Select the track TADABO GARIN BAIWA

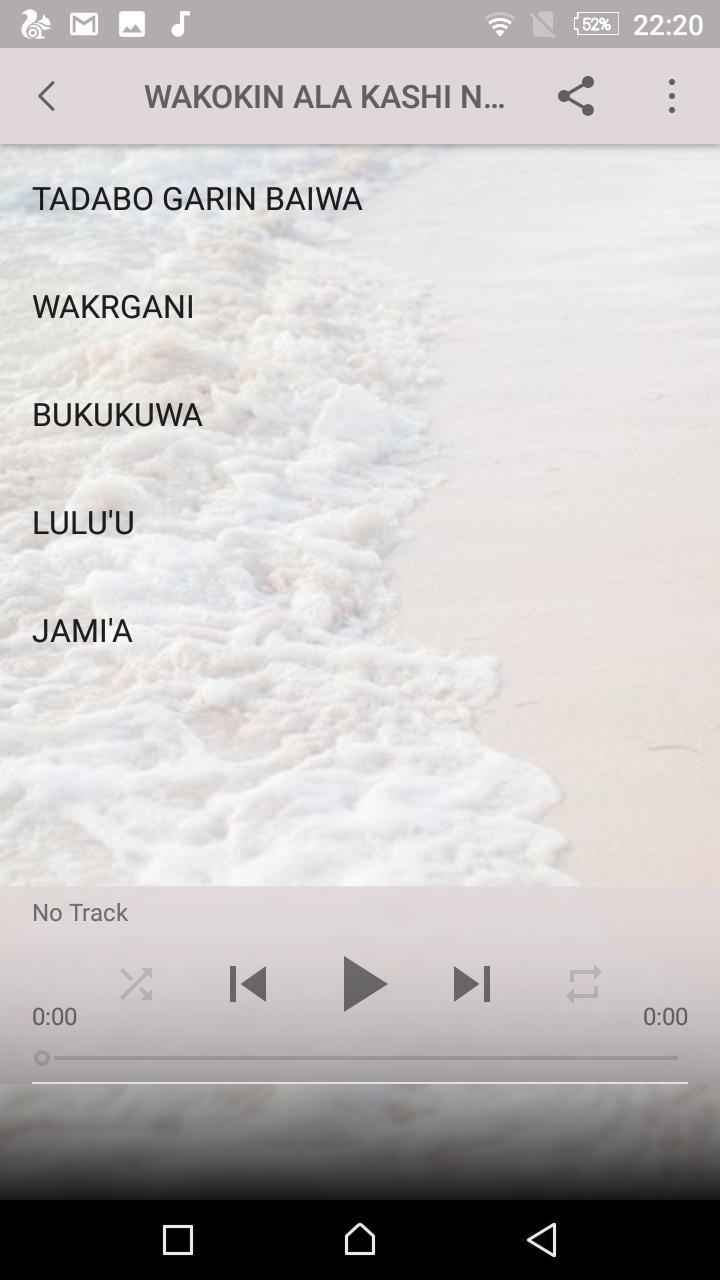click(x=197, y=199)
